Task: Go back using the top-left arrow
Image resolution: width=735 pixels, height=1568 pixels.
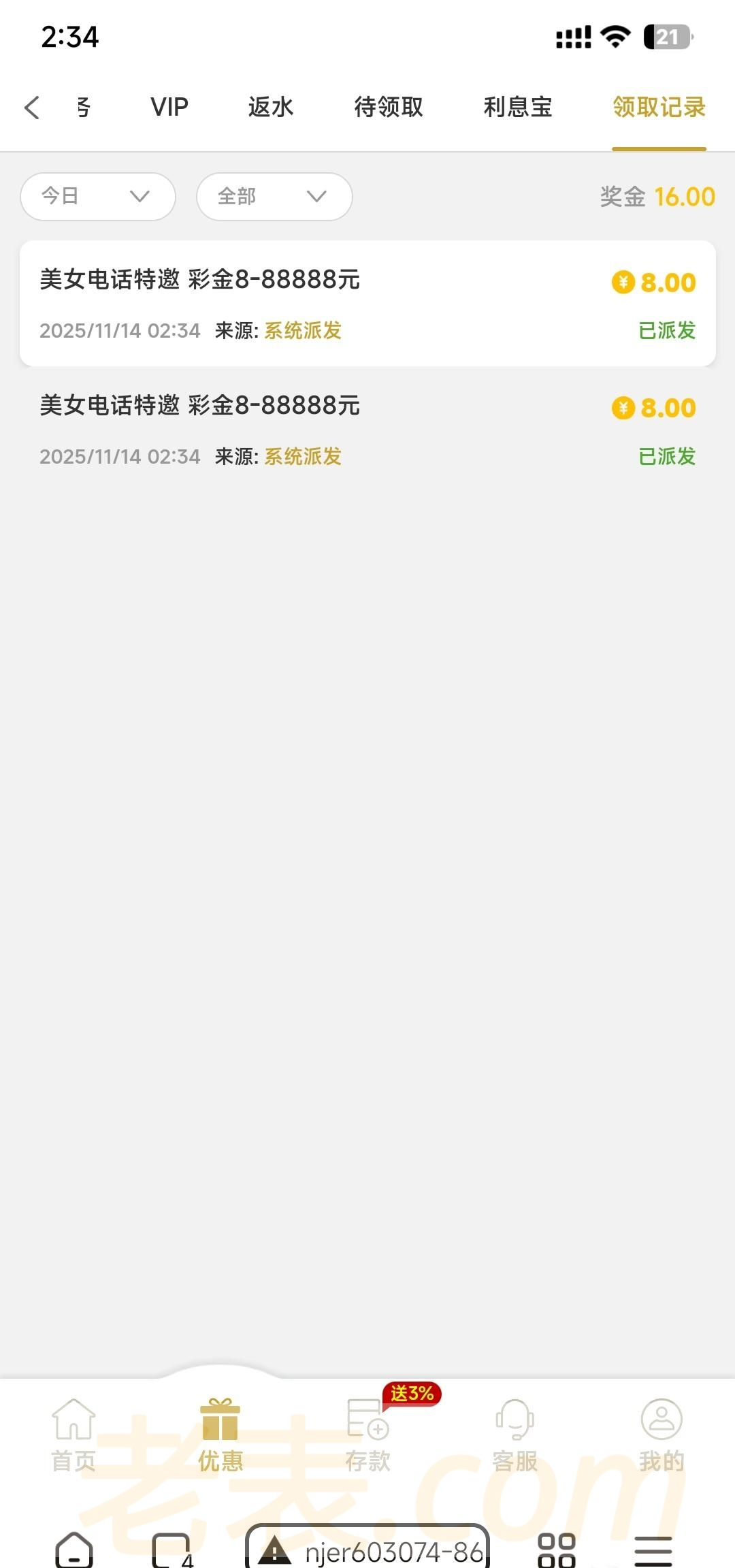Action: click(x=32, y=108)
